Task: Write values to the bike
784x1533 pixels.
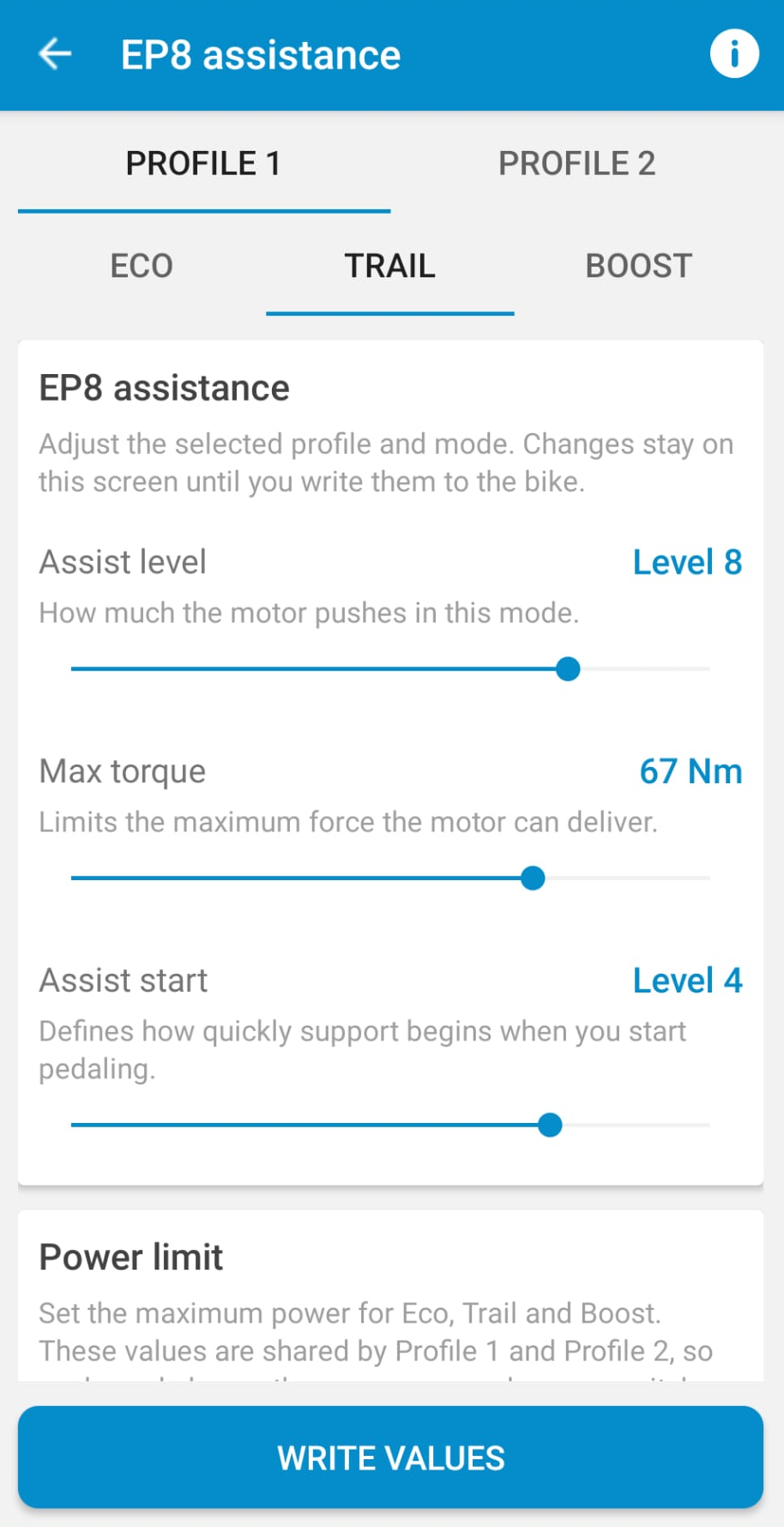Action: 390,1458
